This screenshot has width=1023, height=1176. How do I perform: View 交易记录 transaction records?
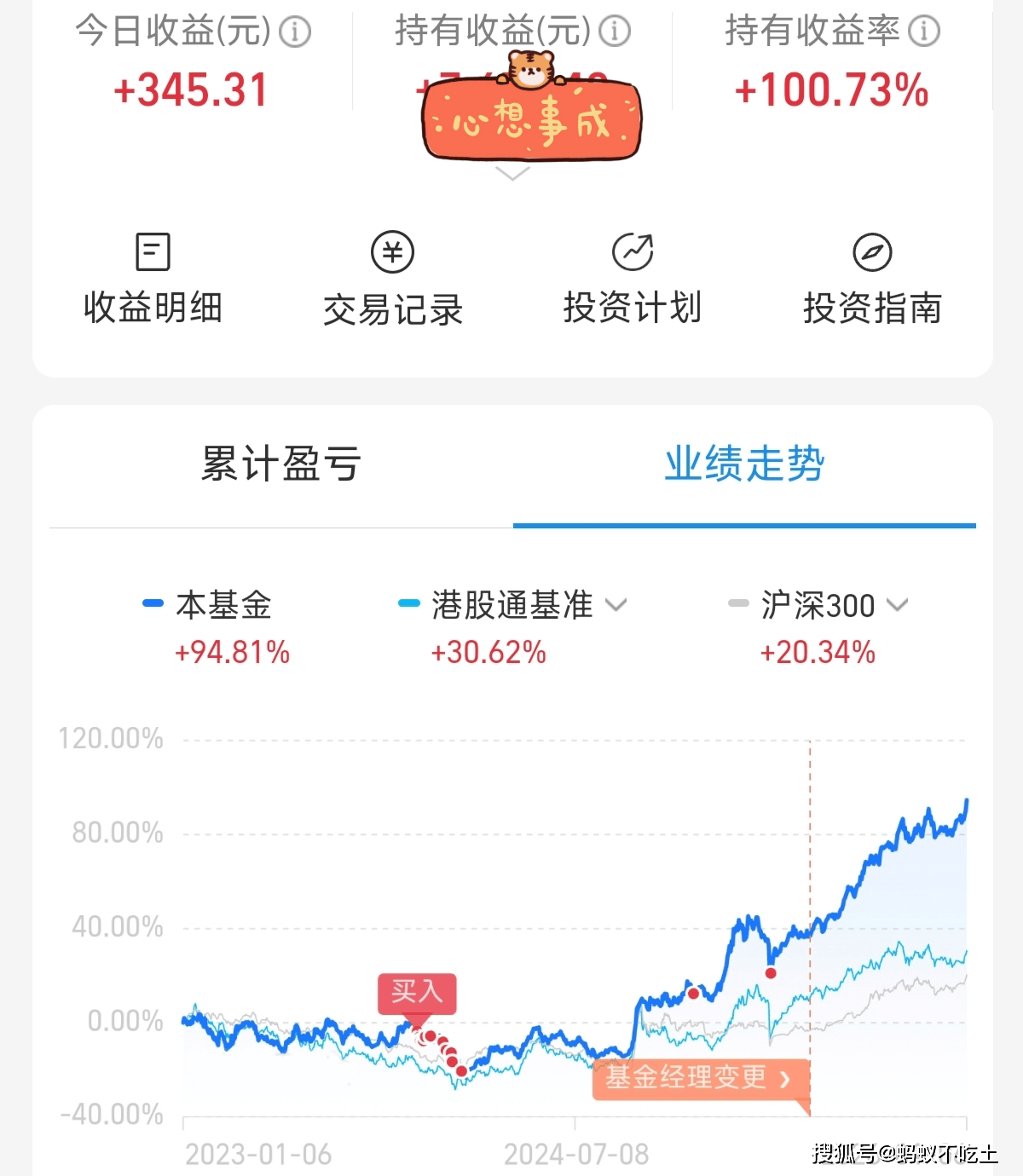[x=392, y=279]
